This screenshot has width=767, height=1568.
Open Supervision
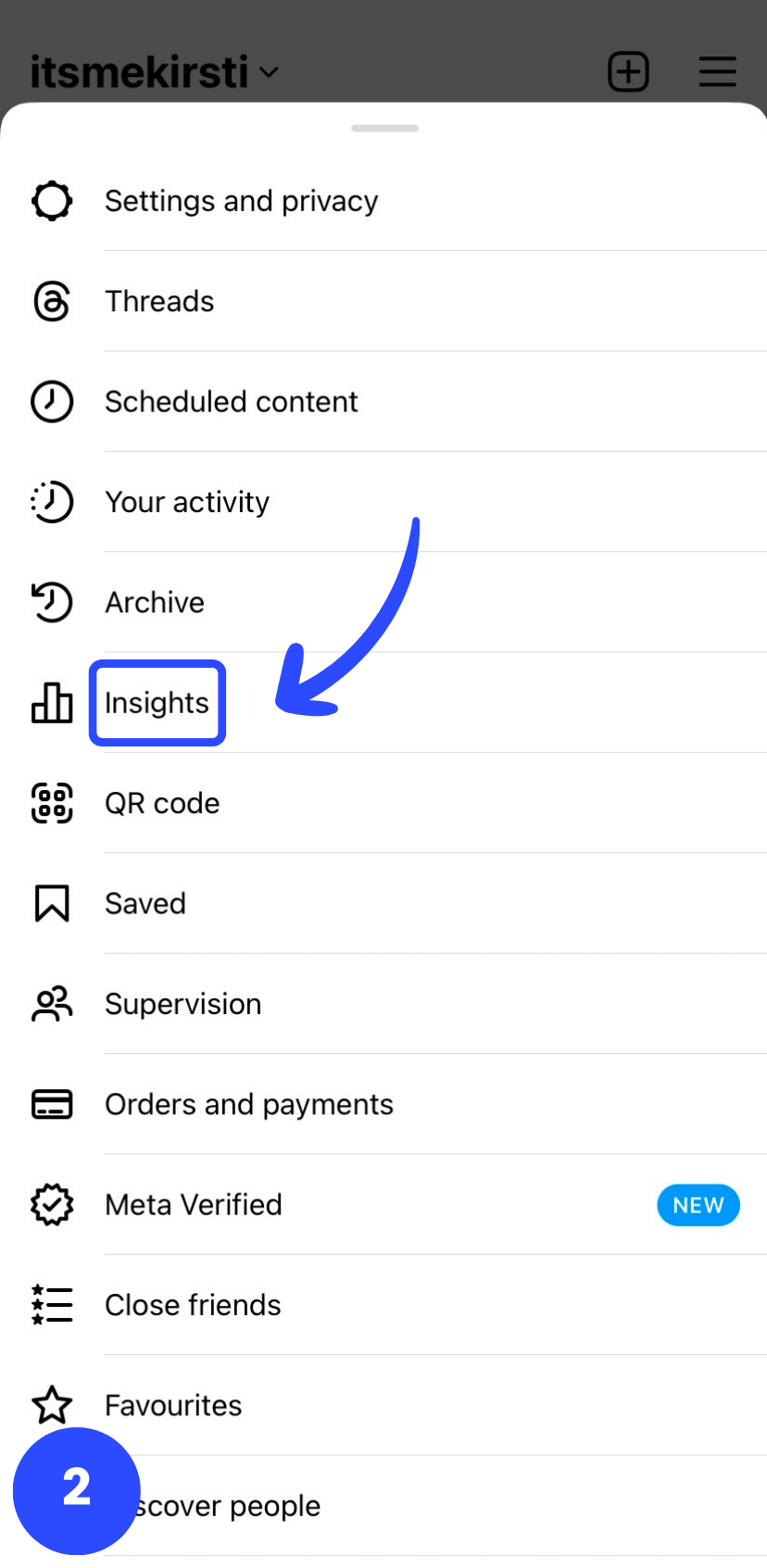tap(383, 1004)
